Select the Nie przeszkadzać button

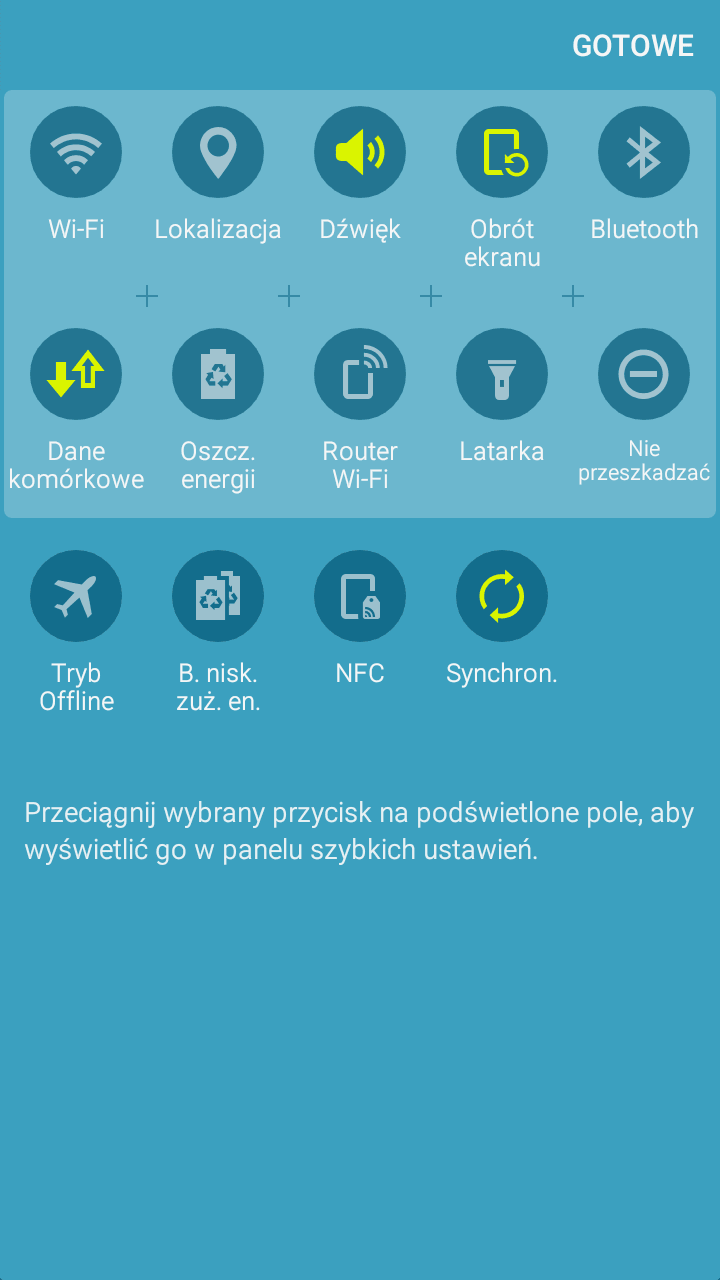pos(644,374)
